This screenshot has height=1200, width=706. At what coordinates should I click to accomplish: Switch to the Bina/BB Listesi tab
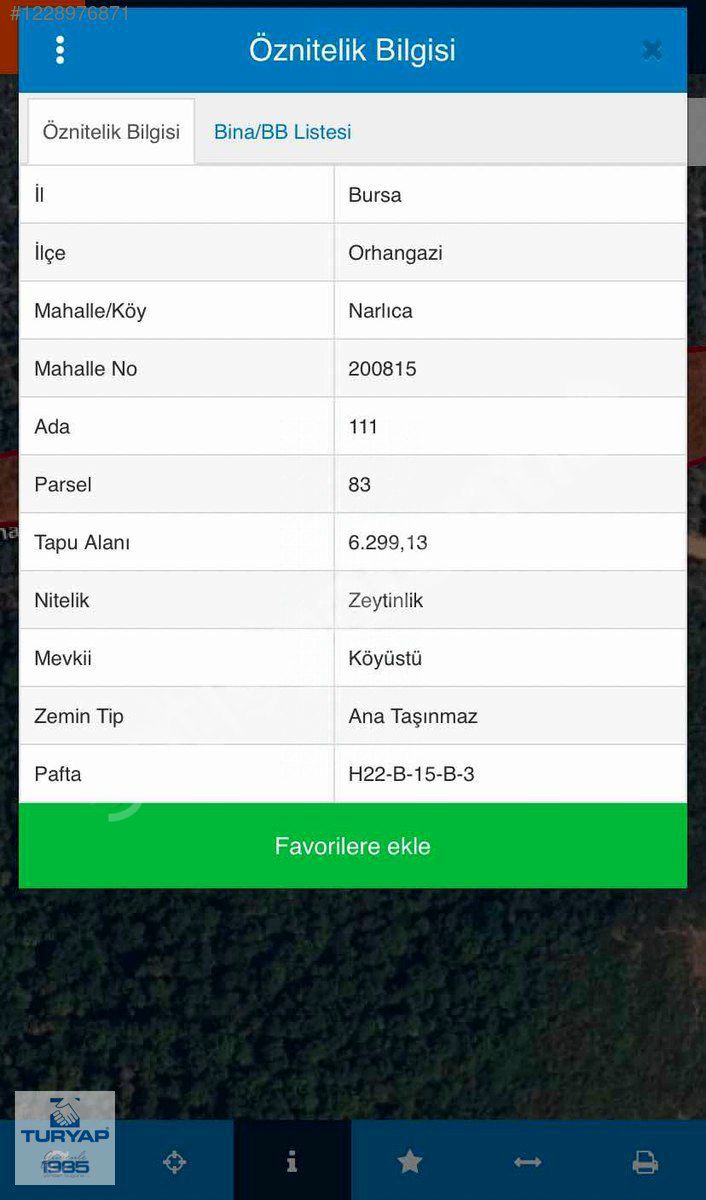pos(282,132)
